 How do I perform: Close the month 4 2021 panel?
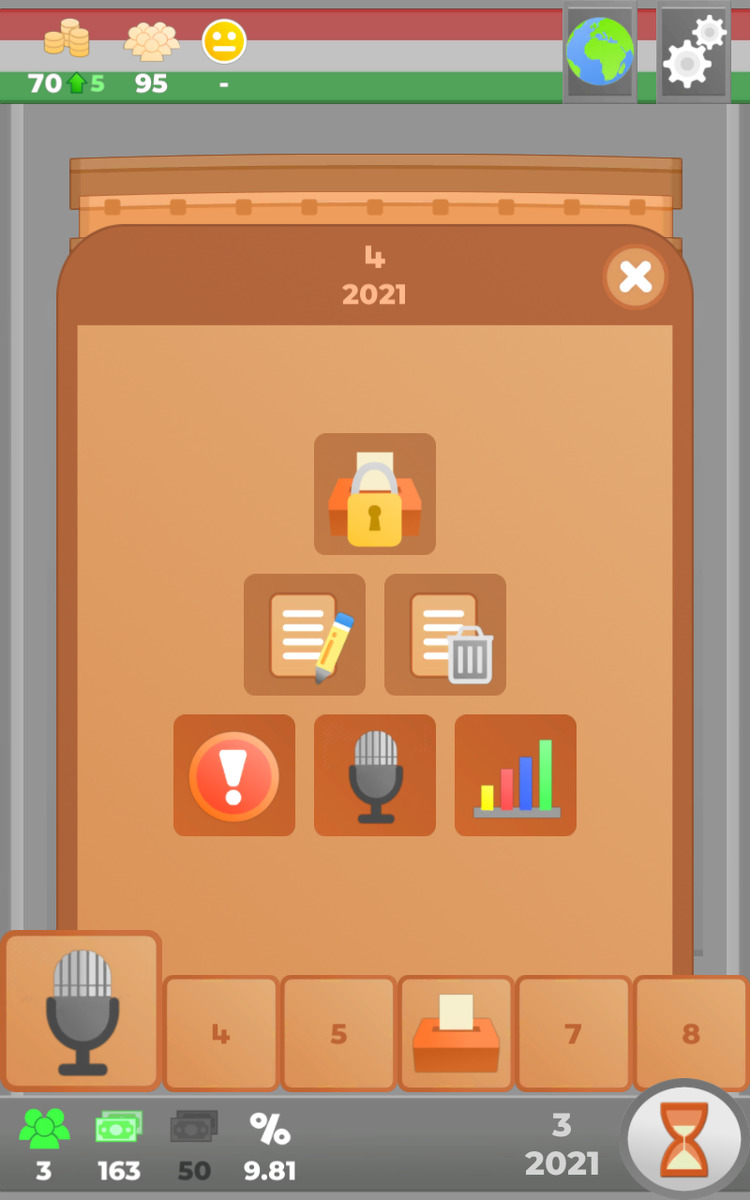635,277
